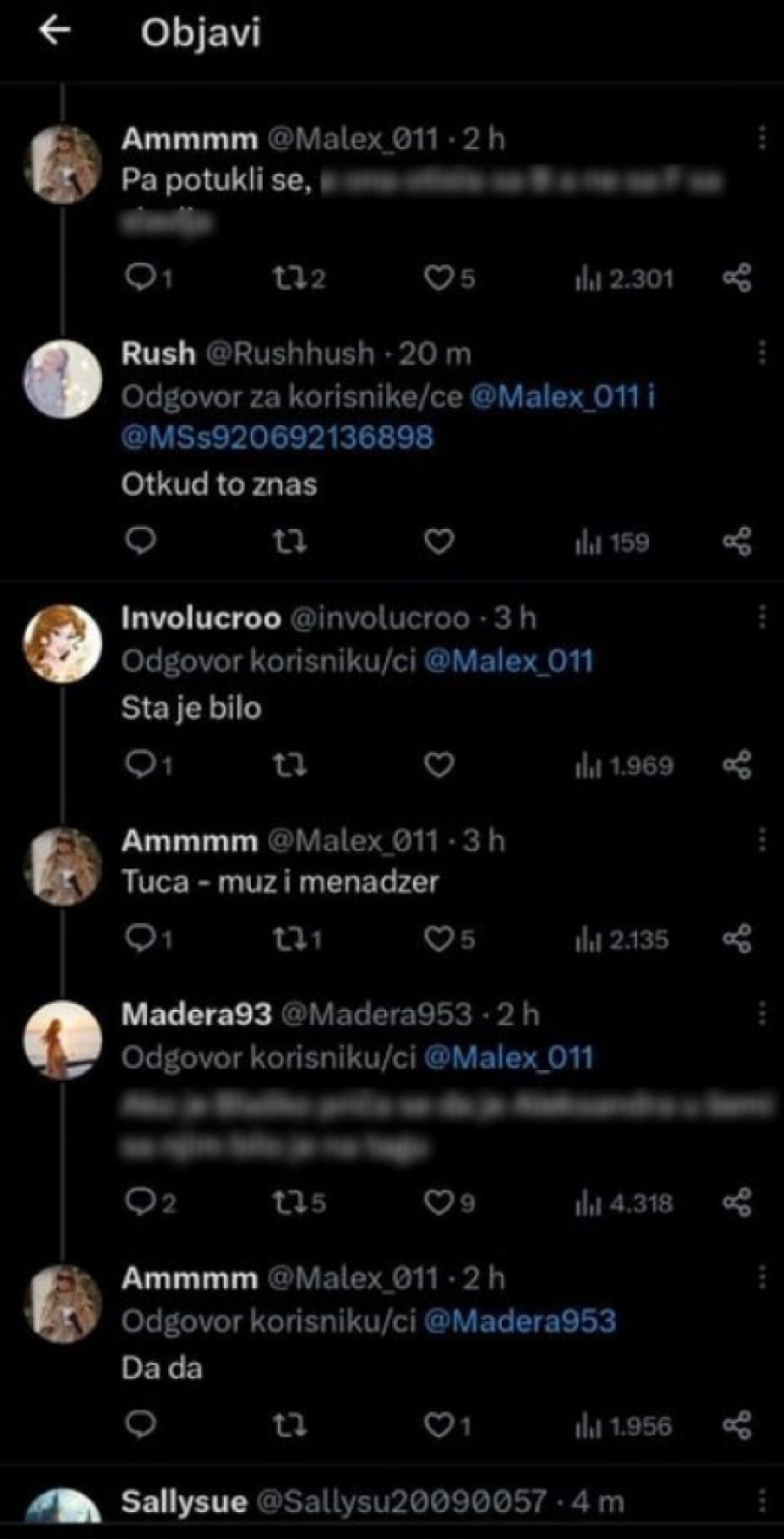
Task: Repost "Tuca - muz i menadzer"
Action: [x=287, y=939]
